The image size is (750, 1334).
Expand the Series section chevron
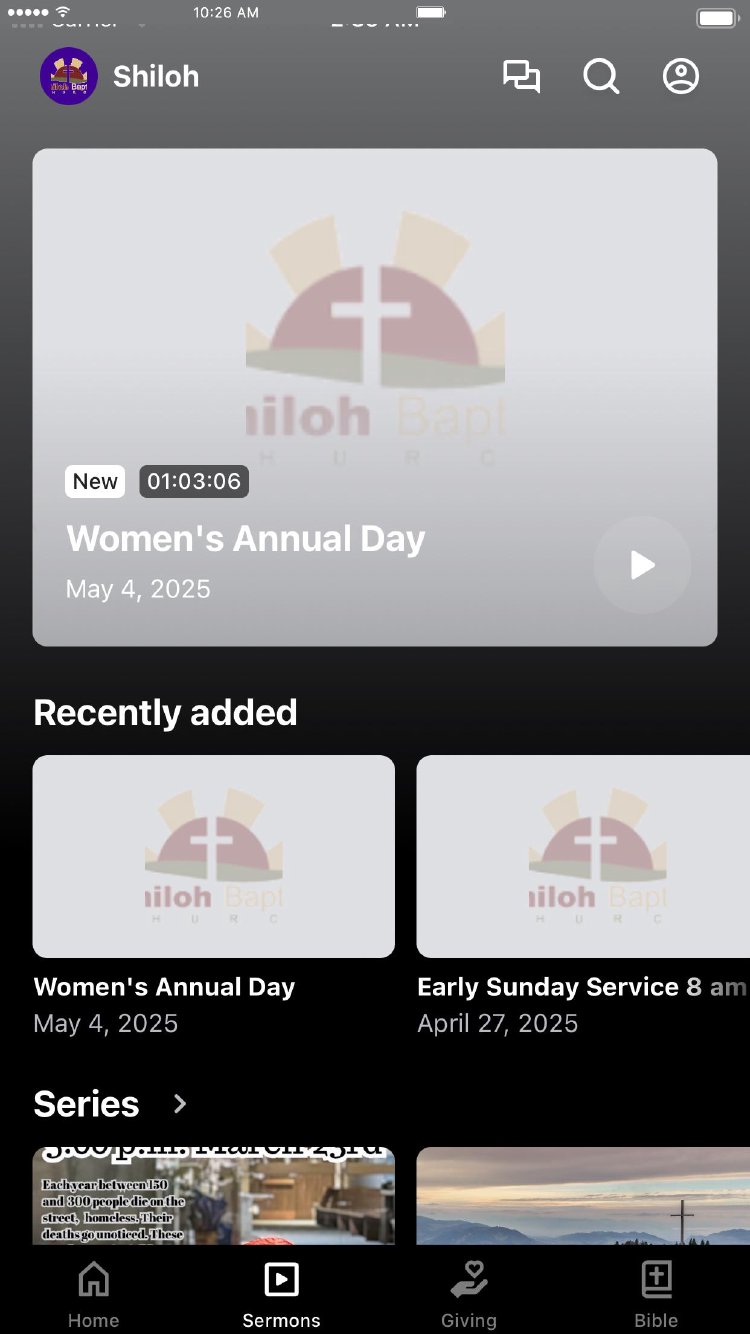180,1103
